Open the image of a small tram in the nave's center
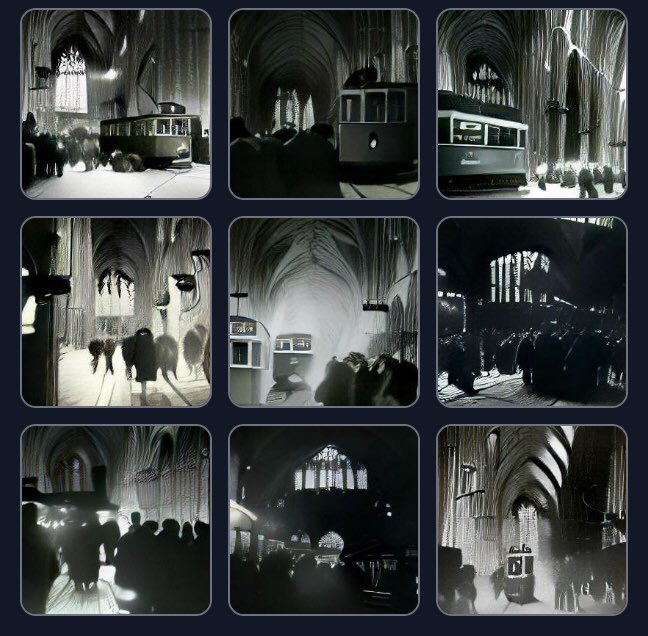Image resolution: width=648 pixels, height=636 pixels. (532, 520)
